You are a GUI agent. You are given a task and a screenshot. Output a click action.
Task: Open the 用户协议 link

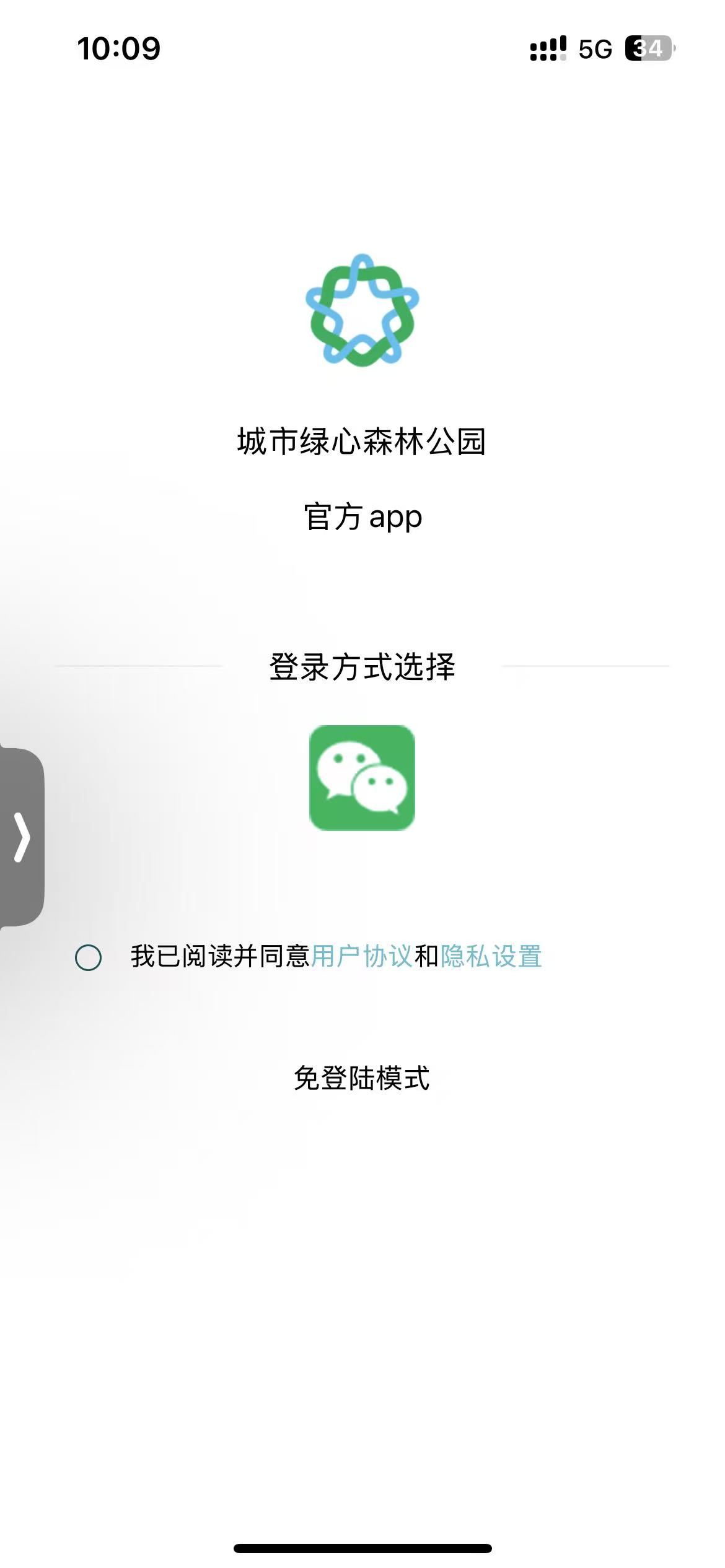pyautogui.click(x=361, y=956)
